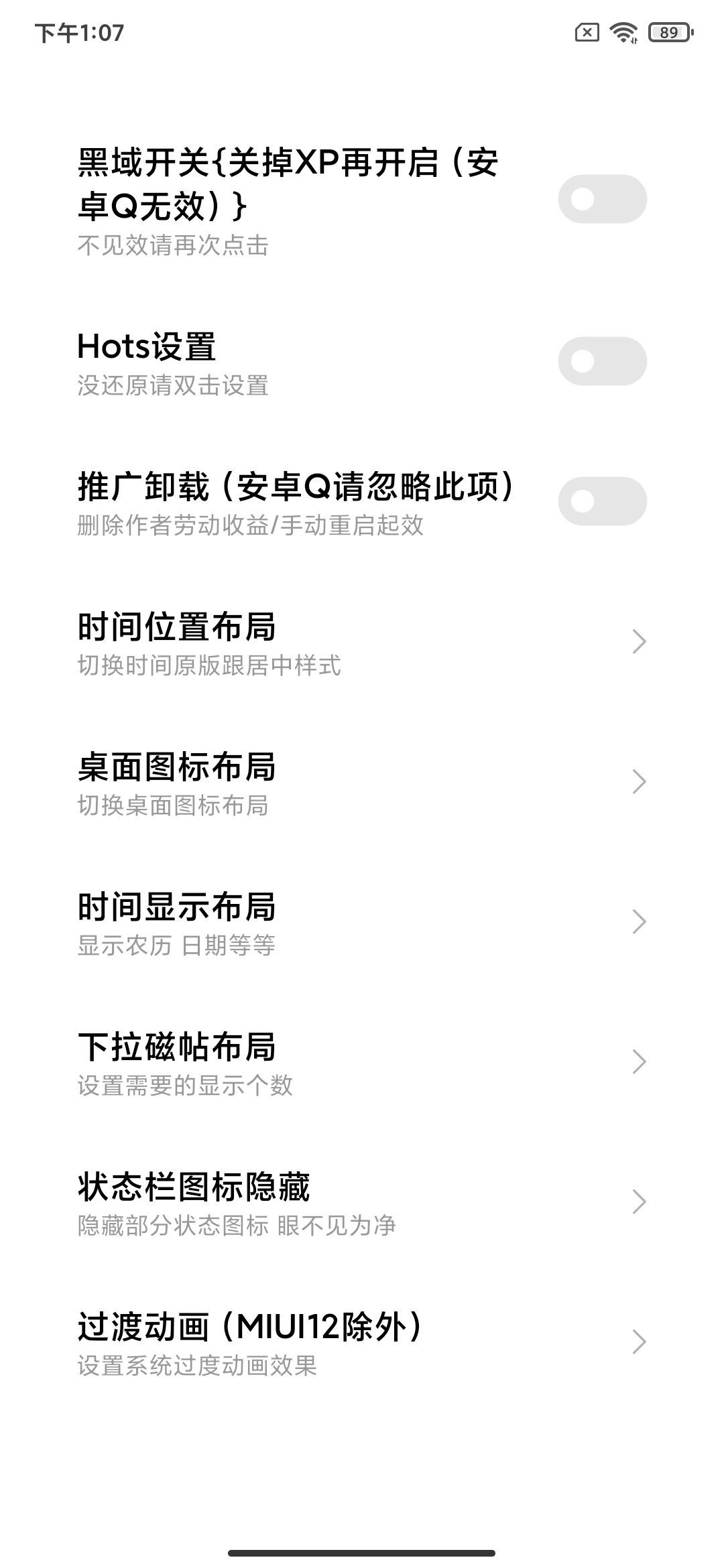Turn on the 推广卸载 switch
This screenshot has width=724, height=1568.
tap(602, 501)
